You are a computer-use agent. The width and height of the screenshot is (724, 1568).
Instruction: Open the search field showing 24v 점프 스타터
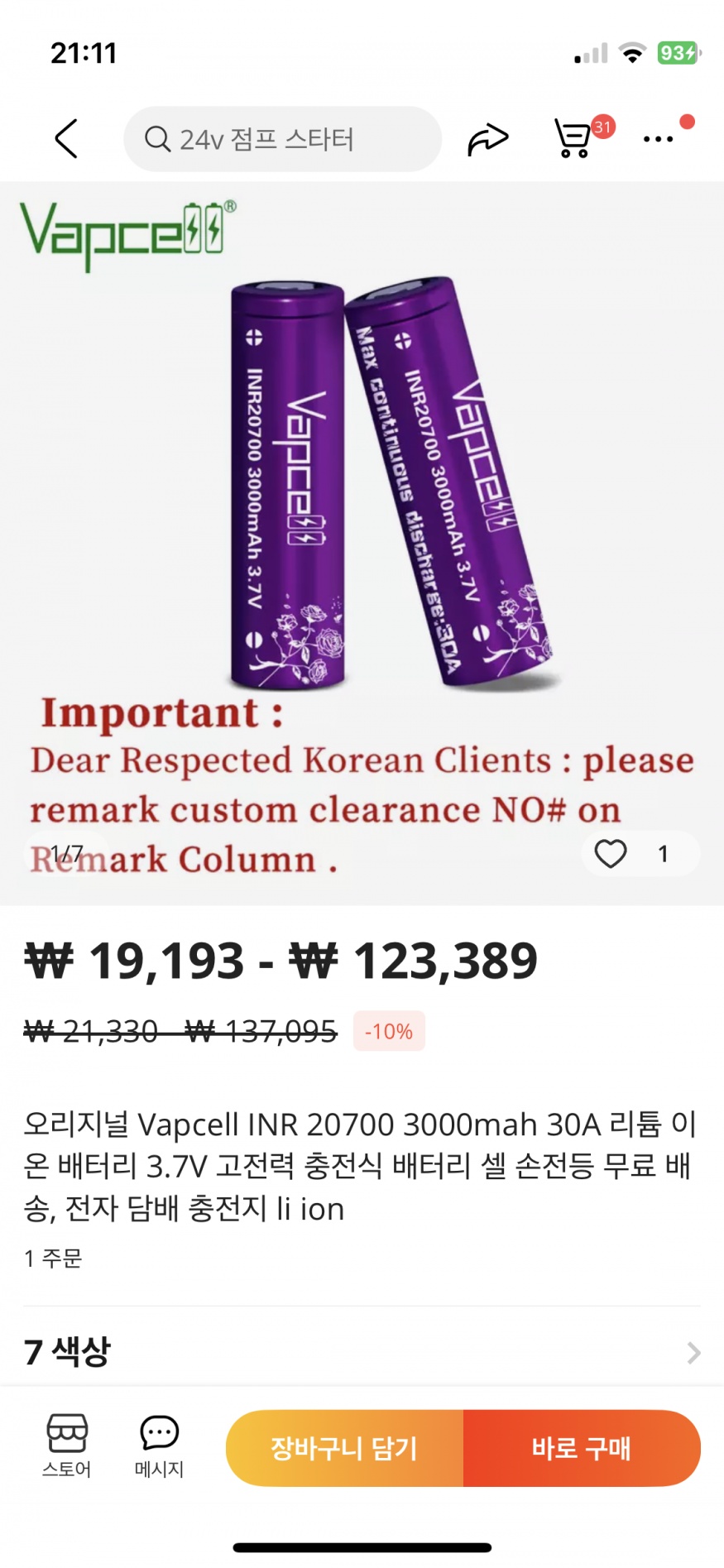click(282, 139)
